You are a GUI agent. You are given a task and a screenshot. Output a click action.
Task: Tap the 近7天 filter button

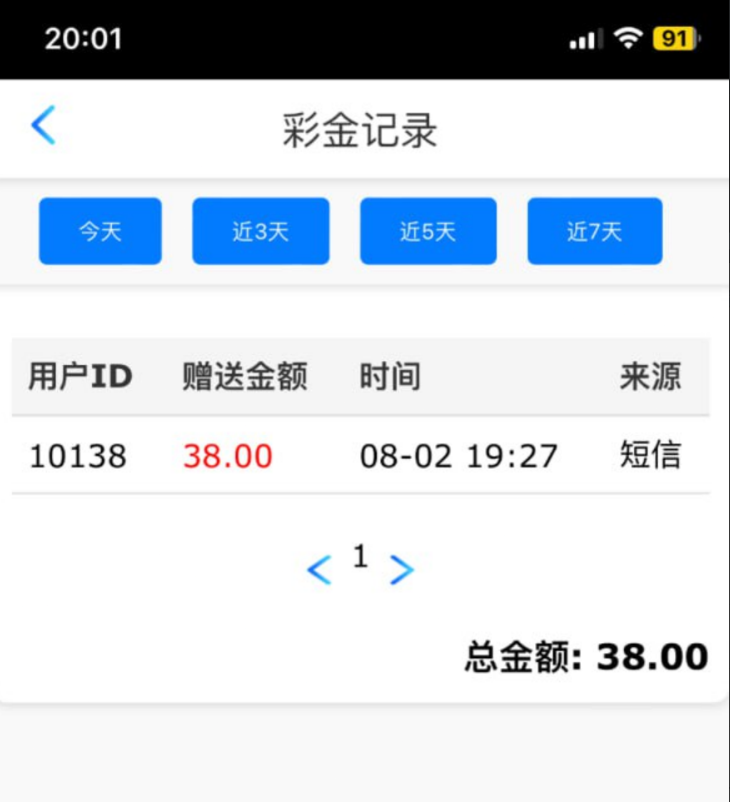595,232
